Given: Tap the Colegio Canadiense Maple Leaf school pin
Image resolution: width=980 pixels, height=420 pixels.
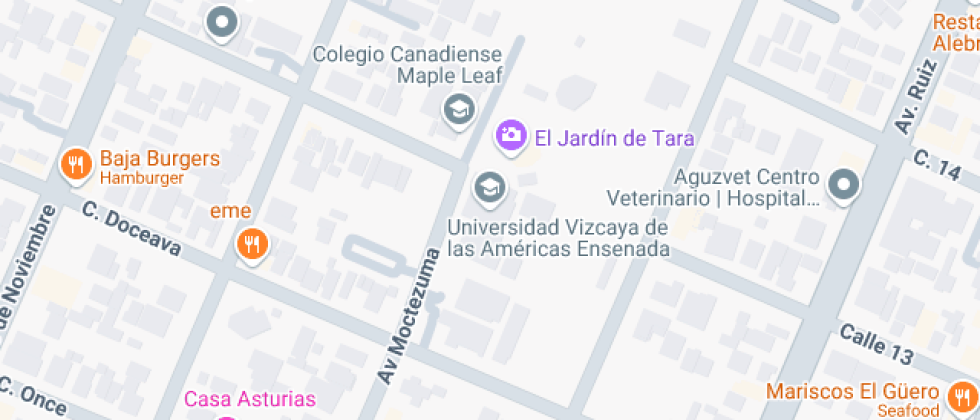Looking at the screenshot, I should pyautogui.click(x=459, y=111).
